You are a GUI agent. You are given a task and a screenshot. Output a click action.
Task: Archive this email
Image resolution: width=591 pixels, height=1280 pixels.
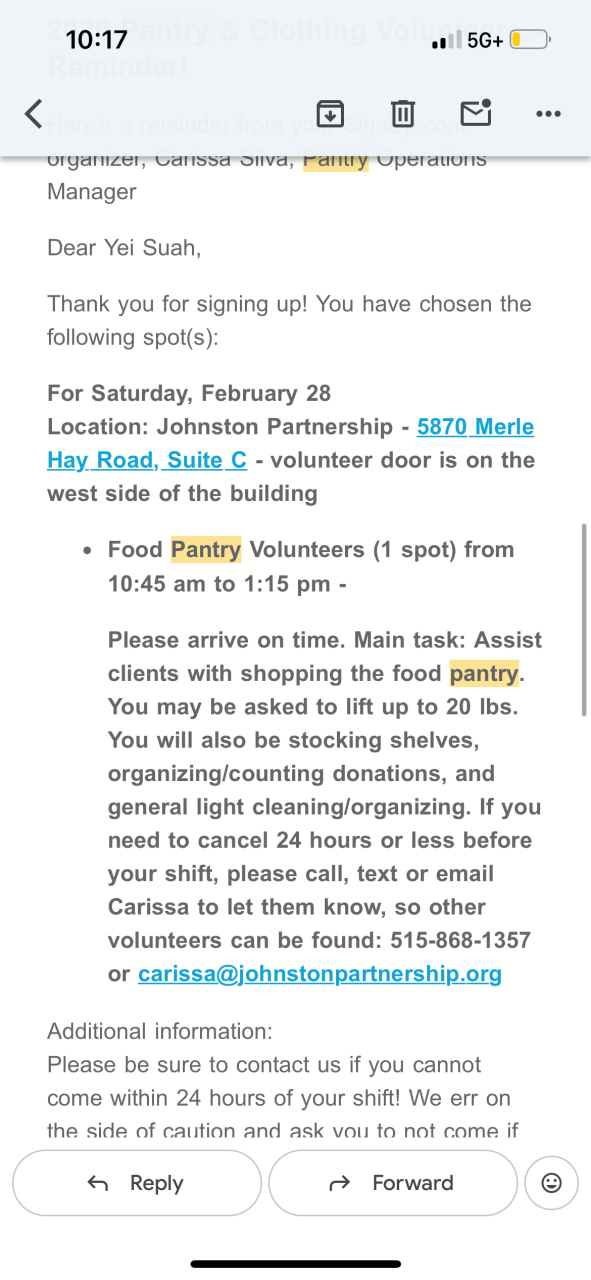(331, 113)
